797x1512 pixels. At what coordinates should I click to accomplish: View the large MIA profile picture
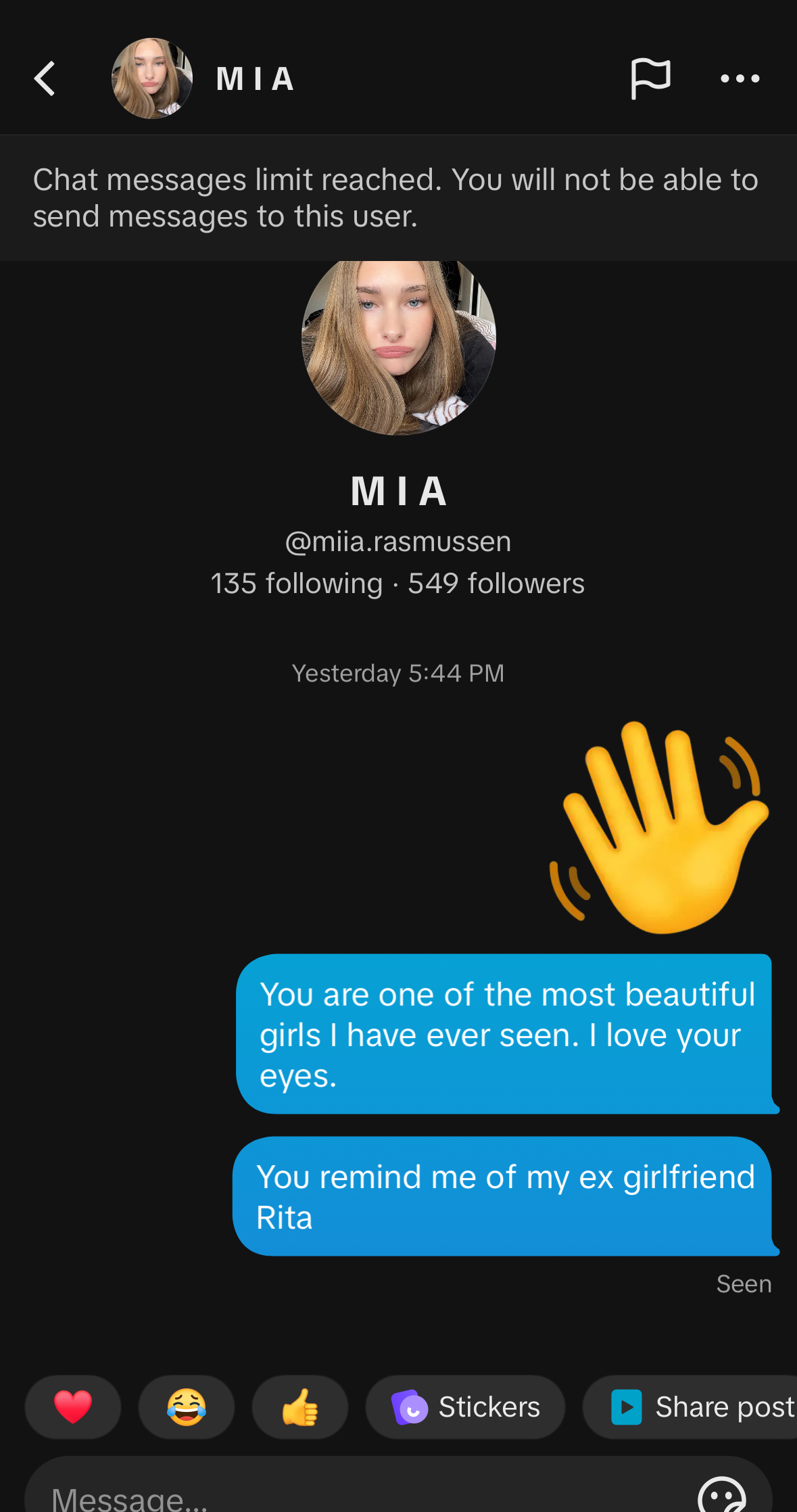[x=398, y=345]
